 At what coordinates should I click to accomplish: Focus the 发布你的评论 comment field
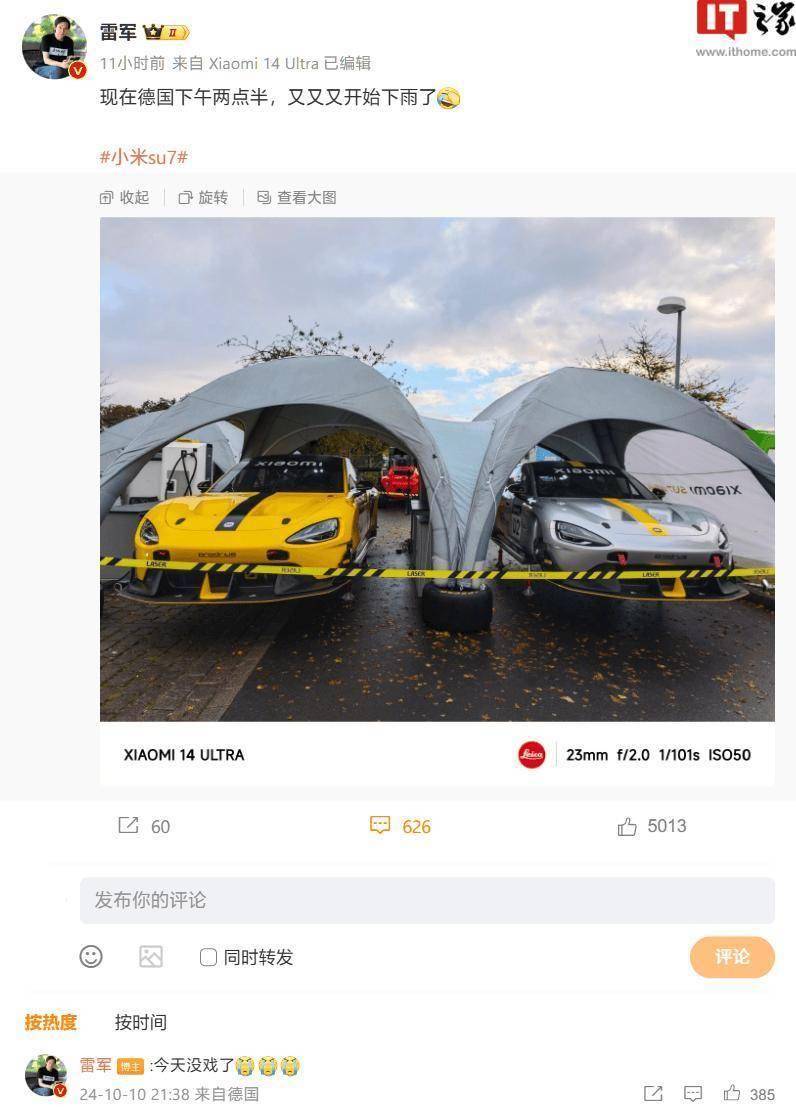(x=427, y=900)
